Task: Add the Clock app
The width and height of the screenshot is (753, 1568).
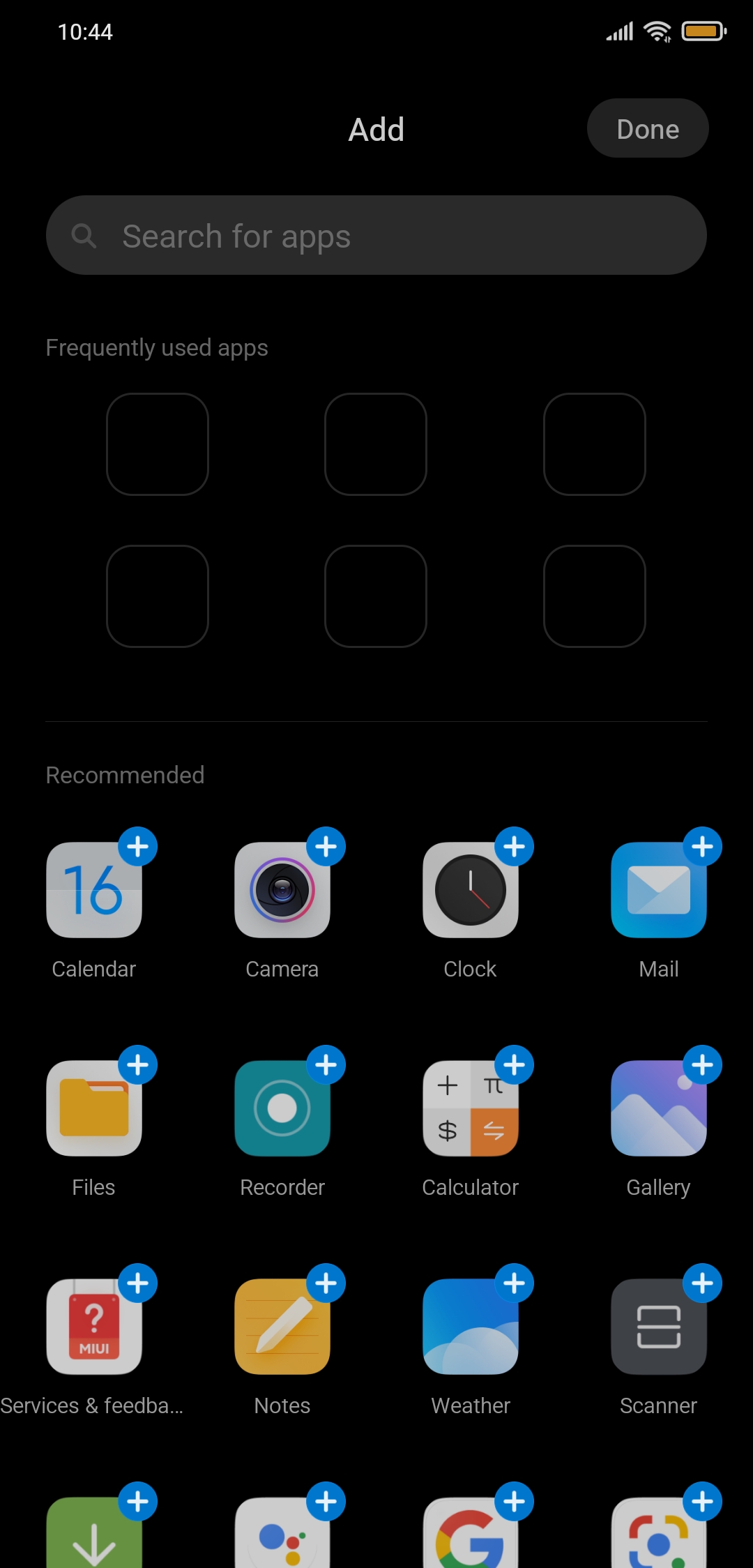Action: coord(514,847)
